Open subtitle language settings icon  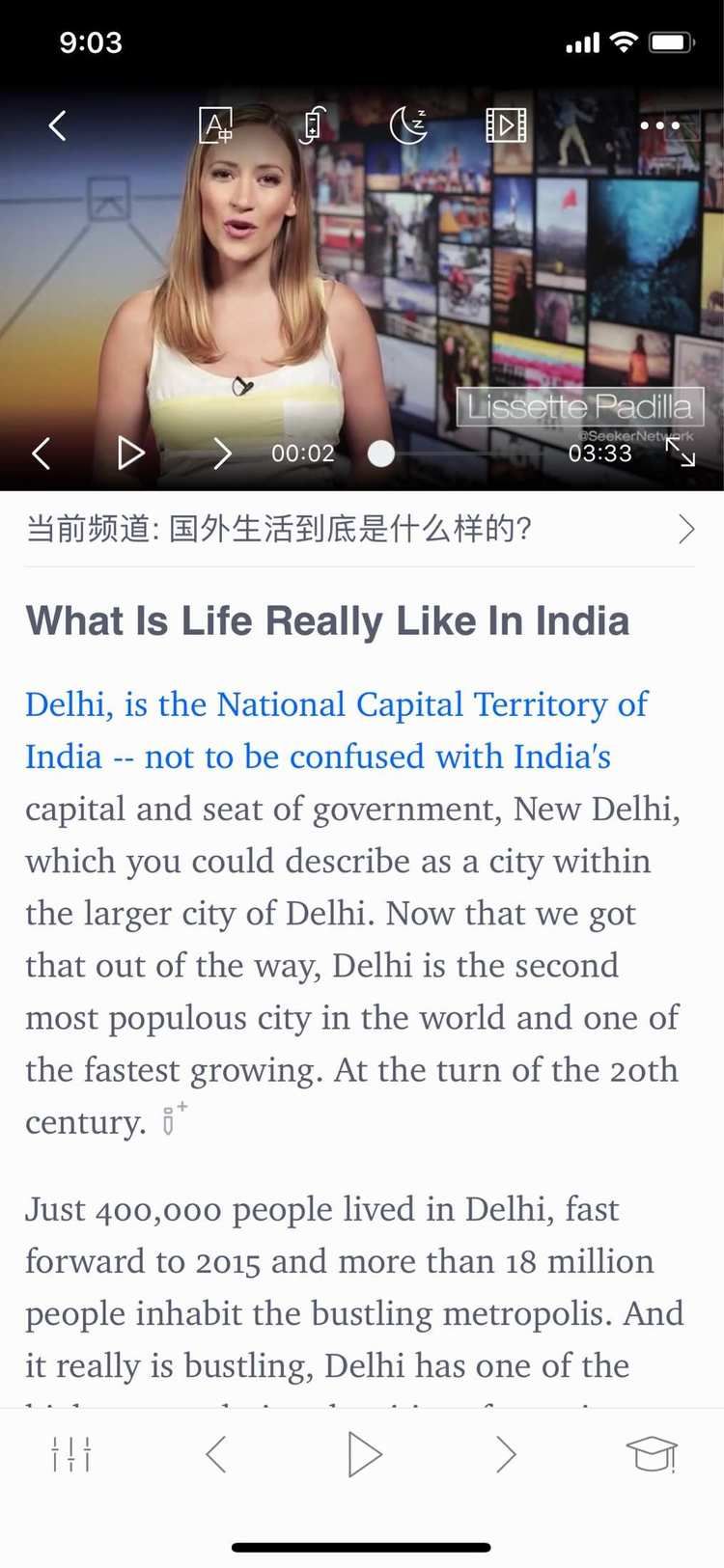[215, 125]
